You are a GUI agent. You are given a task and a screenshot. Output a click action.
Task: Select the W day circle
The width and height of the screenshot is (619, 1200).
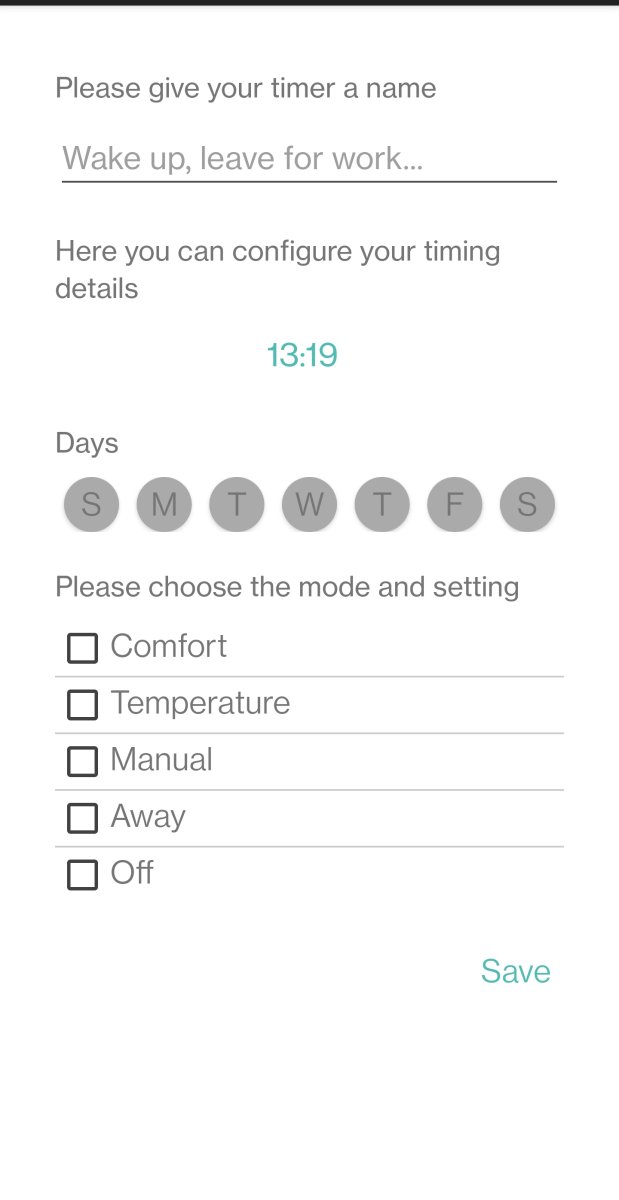(309, 504)
